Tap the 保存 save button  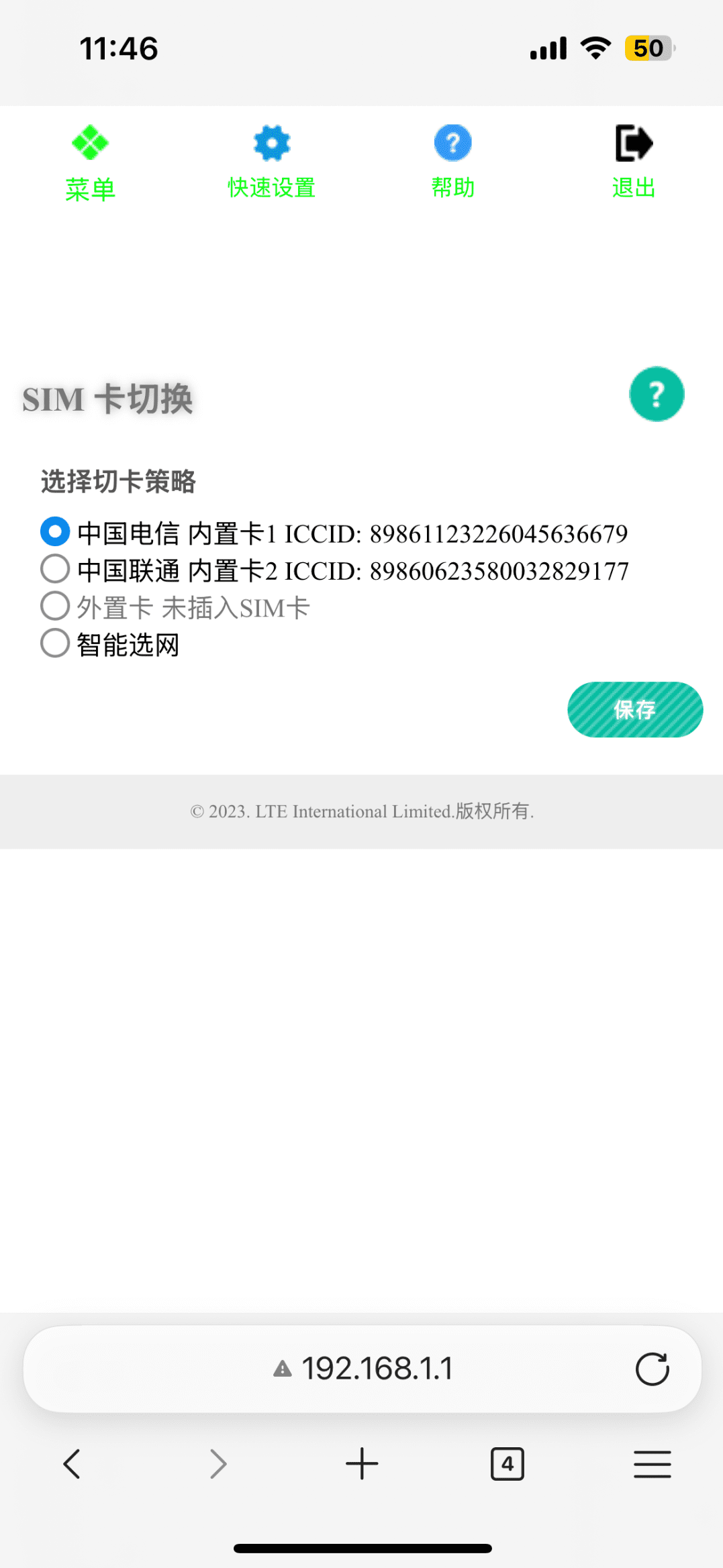pyautogui.click(x=634, y=709)
